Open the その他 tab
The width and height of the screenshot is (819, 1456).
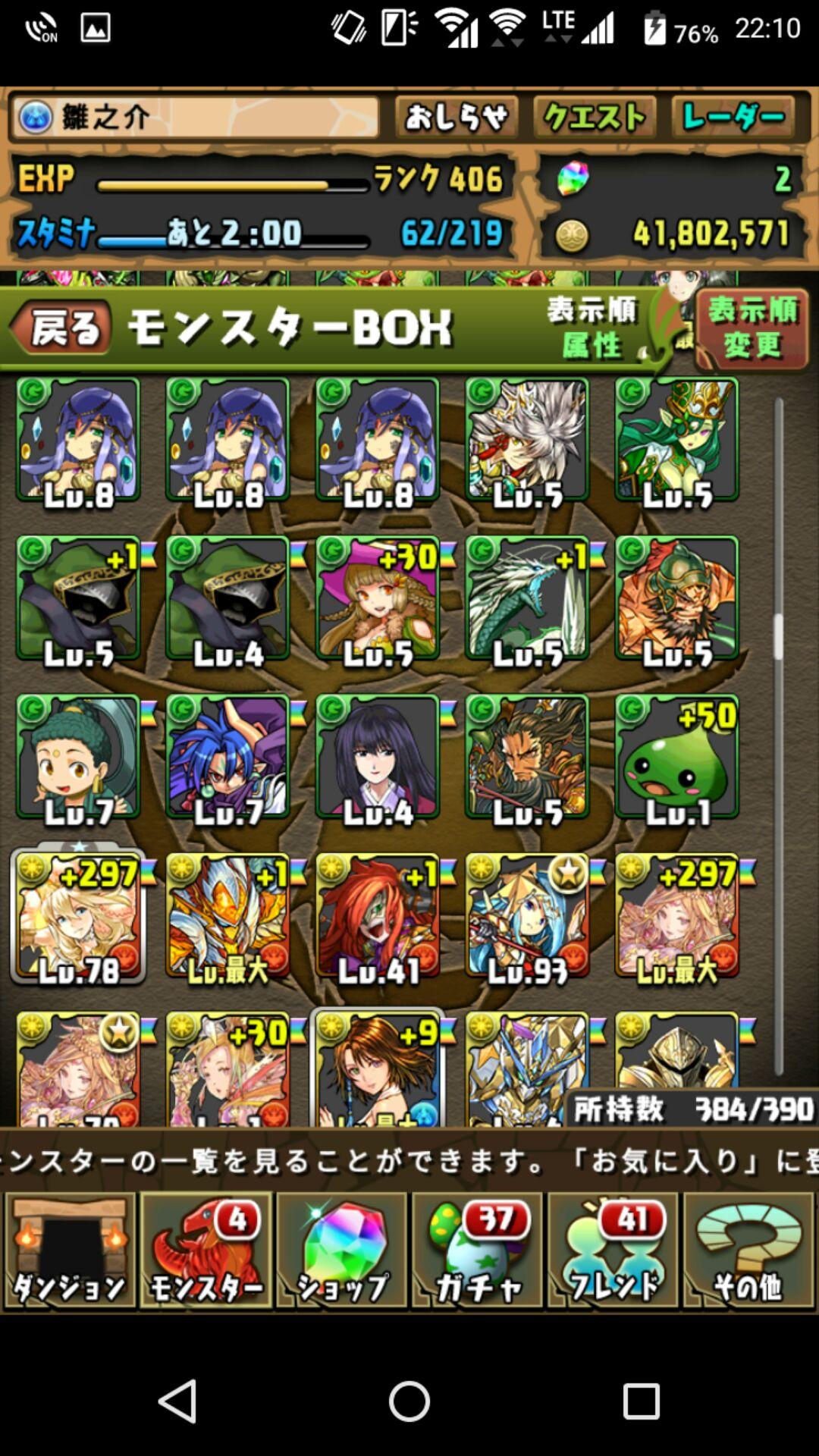point(748,1250)
